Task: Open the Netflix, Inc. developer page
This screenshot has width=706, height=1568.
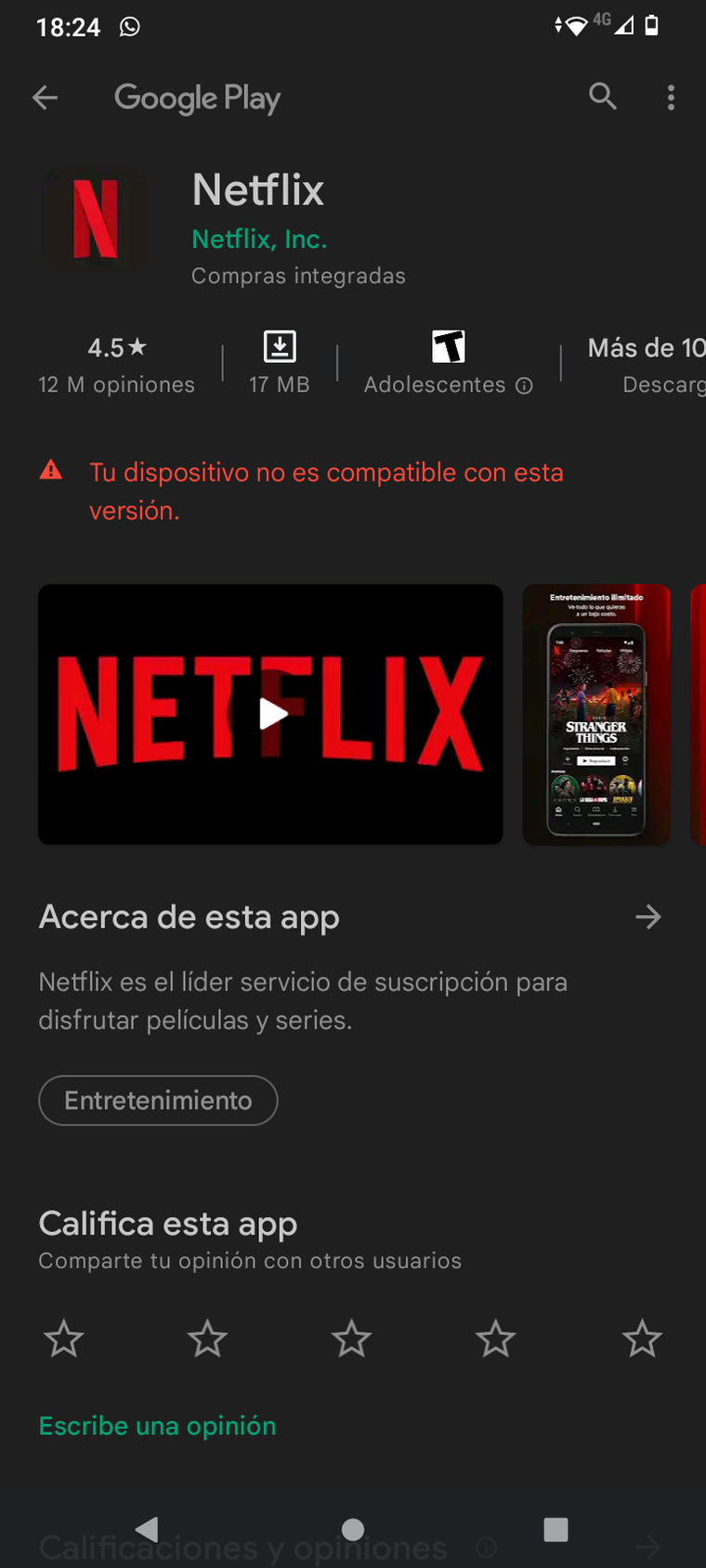Action: 259,239
